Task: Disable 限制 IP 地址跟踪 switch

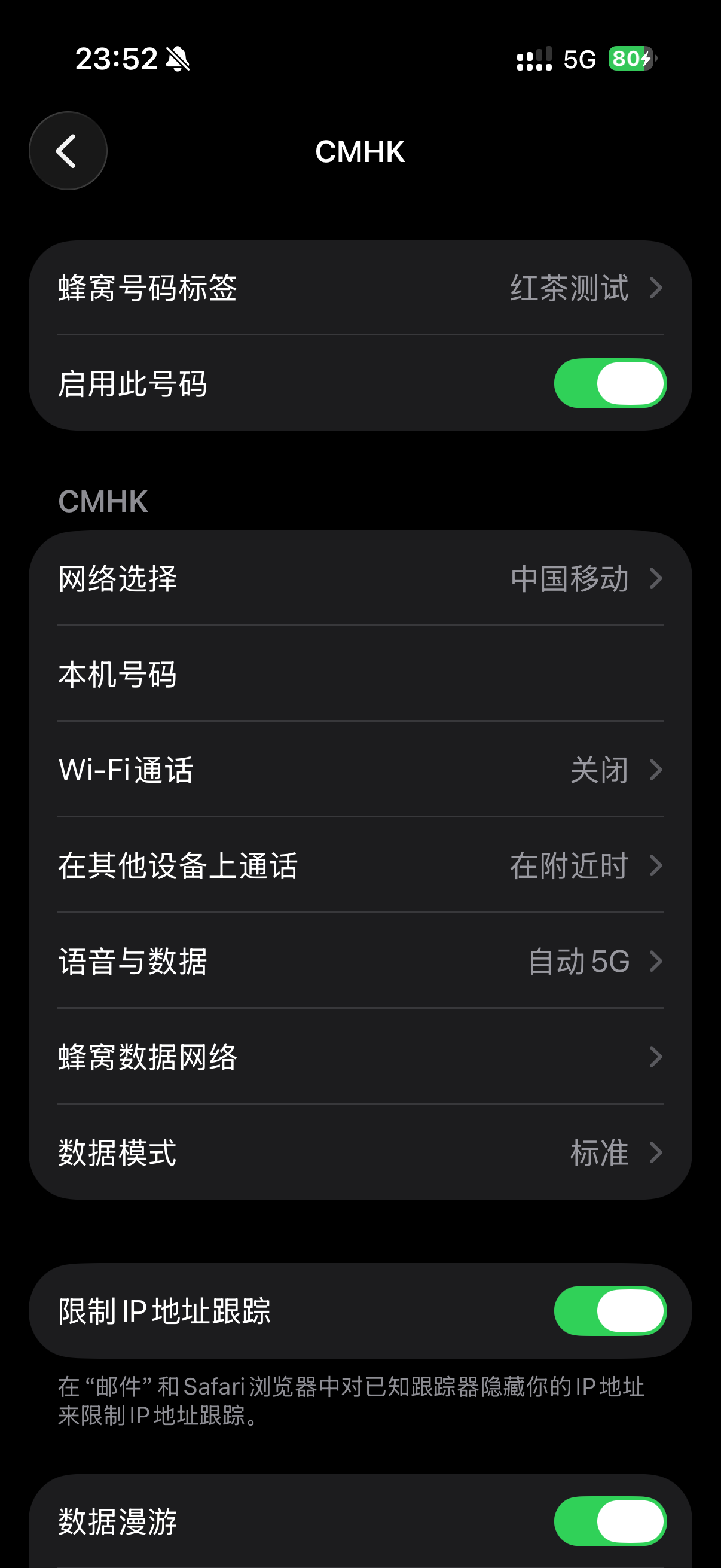Action: (x=610, y=1310)
